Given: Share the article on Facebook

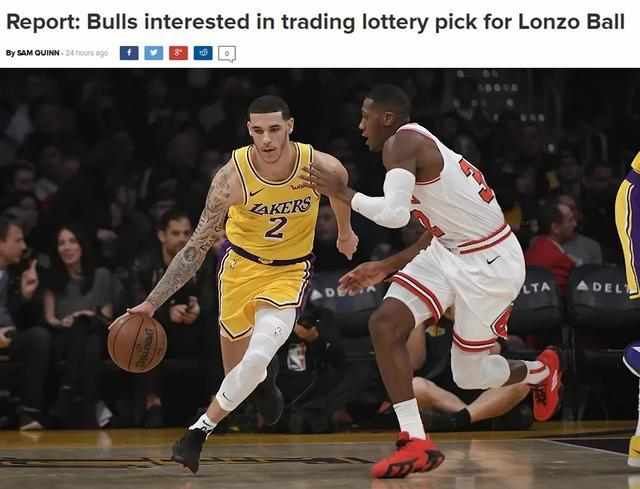Looking at the screenshot, I should [x=129, y=53].
